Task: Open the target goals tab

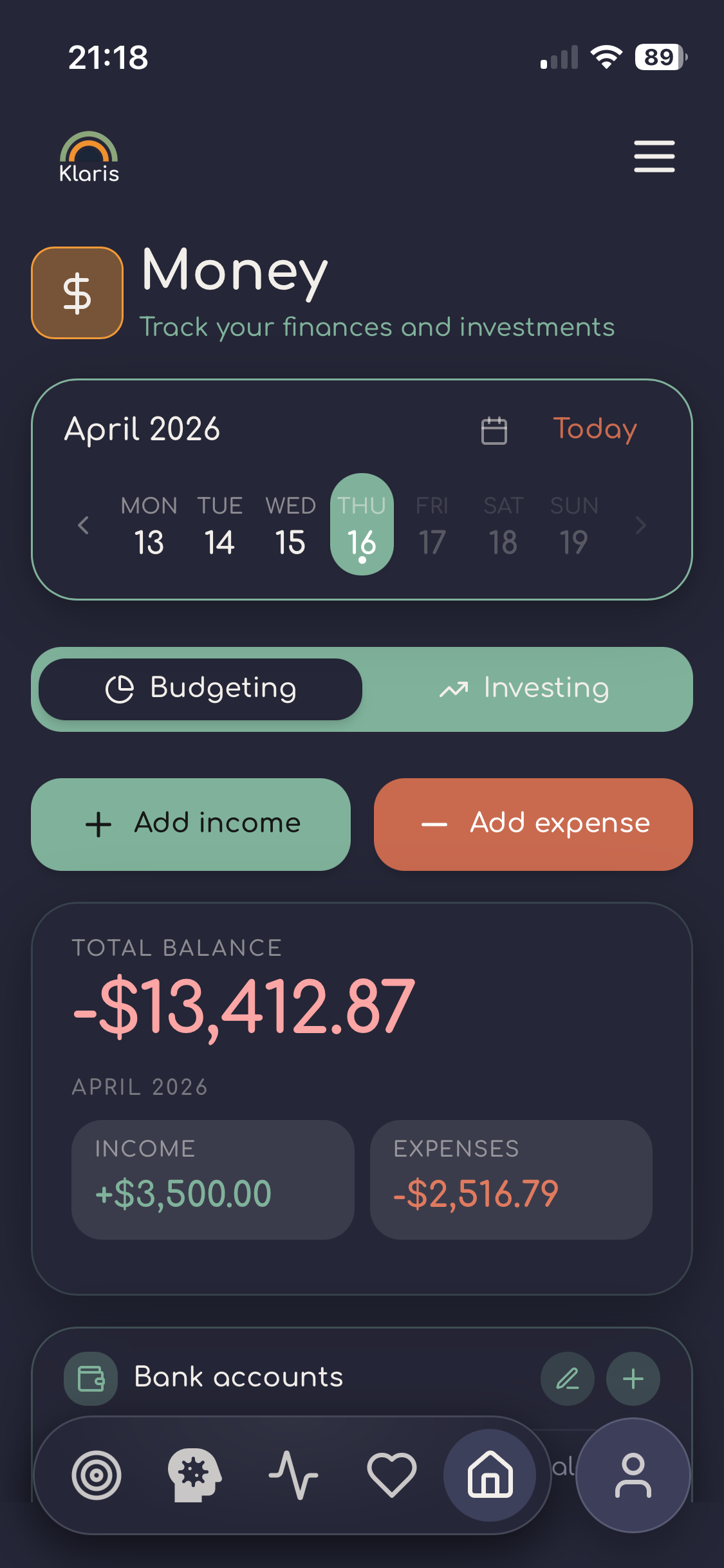Action: pyautogui.click(x=97, y=1475)
